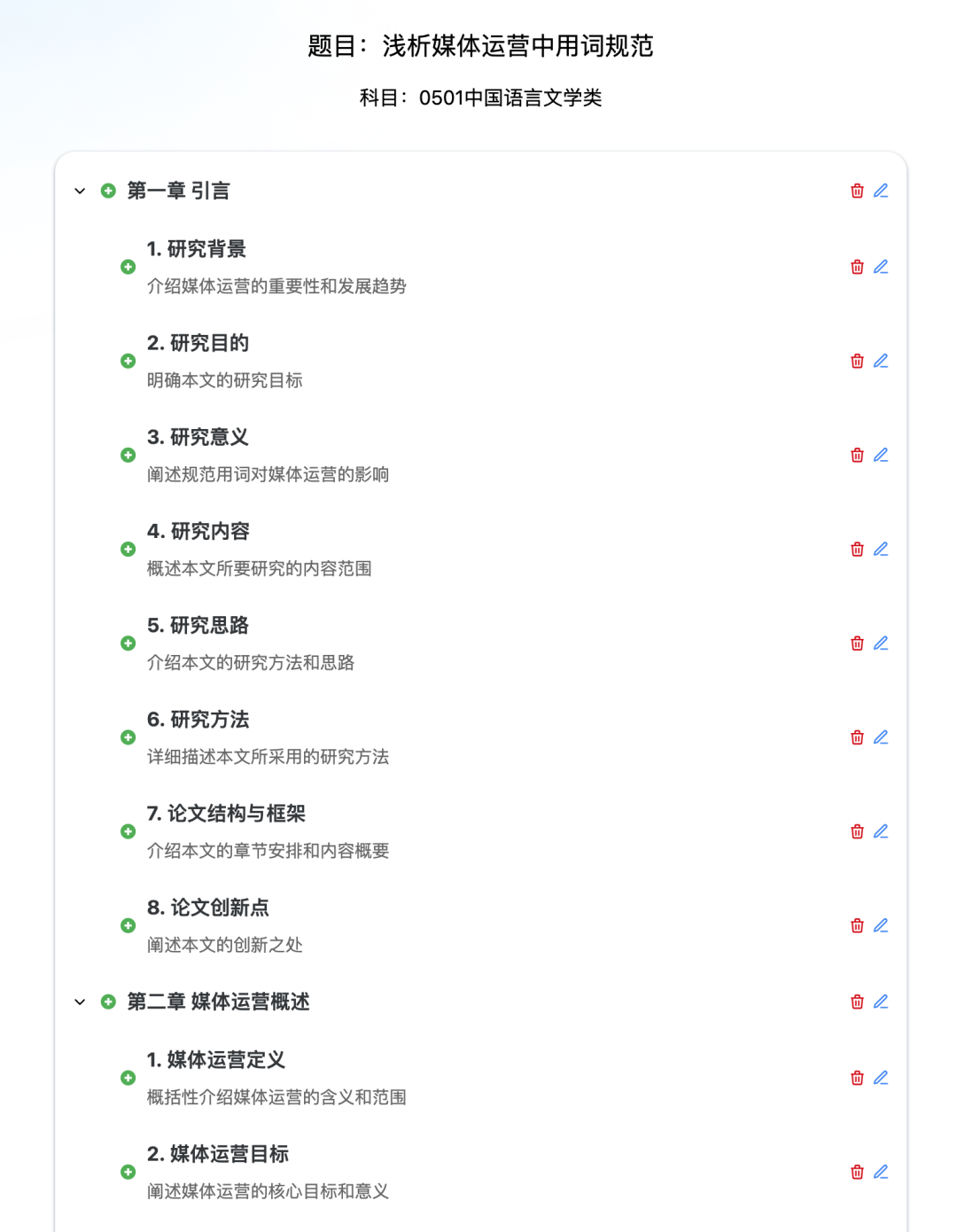
Task: Edit the 论文创新点 section
Action: 881,925
